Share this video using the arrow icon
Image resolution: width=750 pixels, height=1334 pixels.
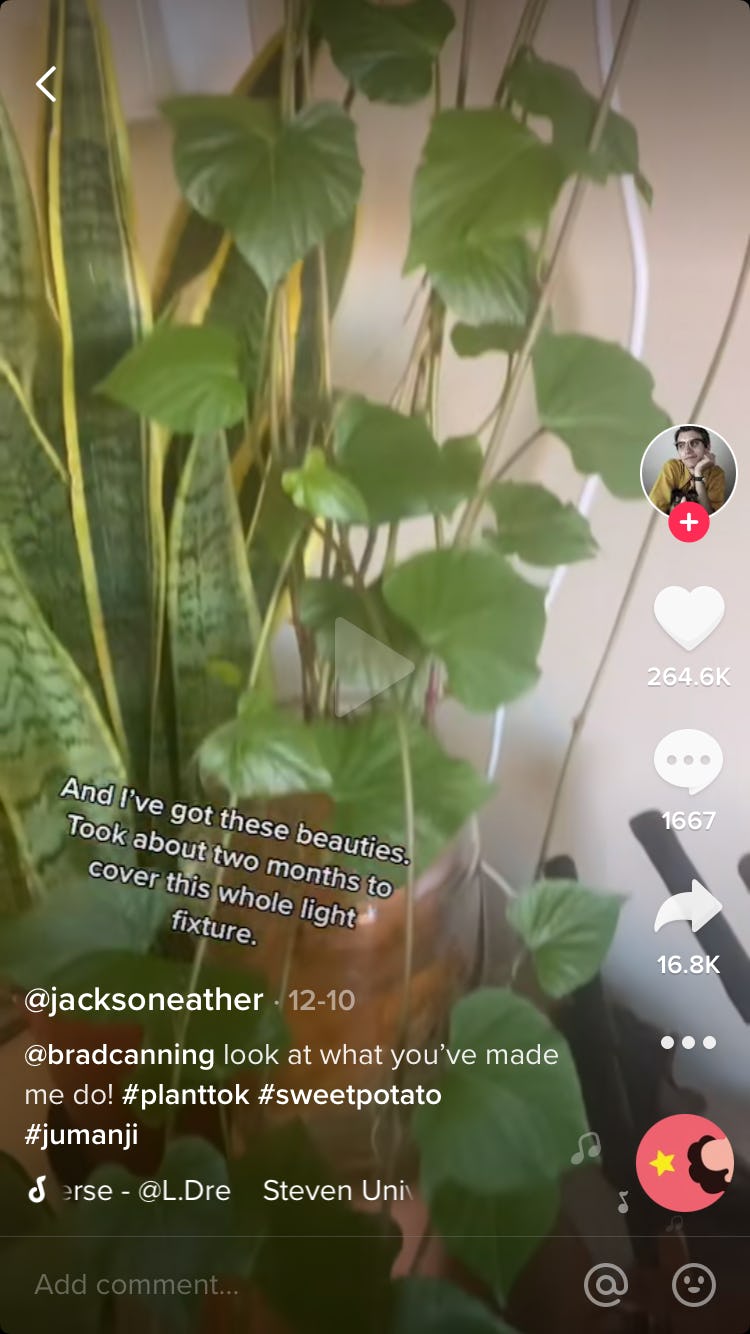coord(688,906)
